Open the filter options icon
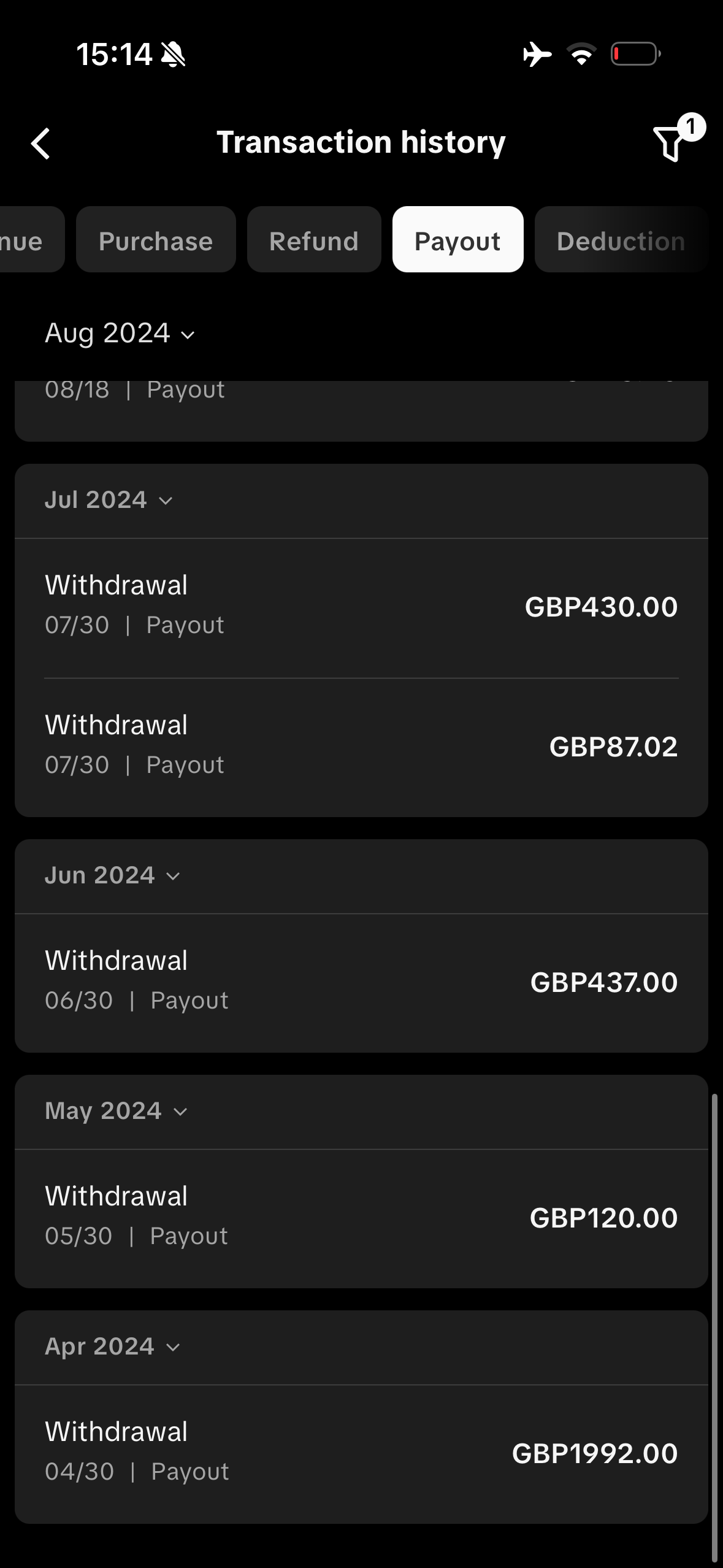 tap(670, 144)
